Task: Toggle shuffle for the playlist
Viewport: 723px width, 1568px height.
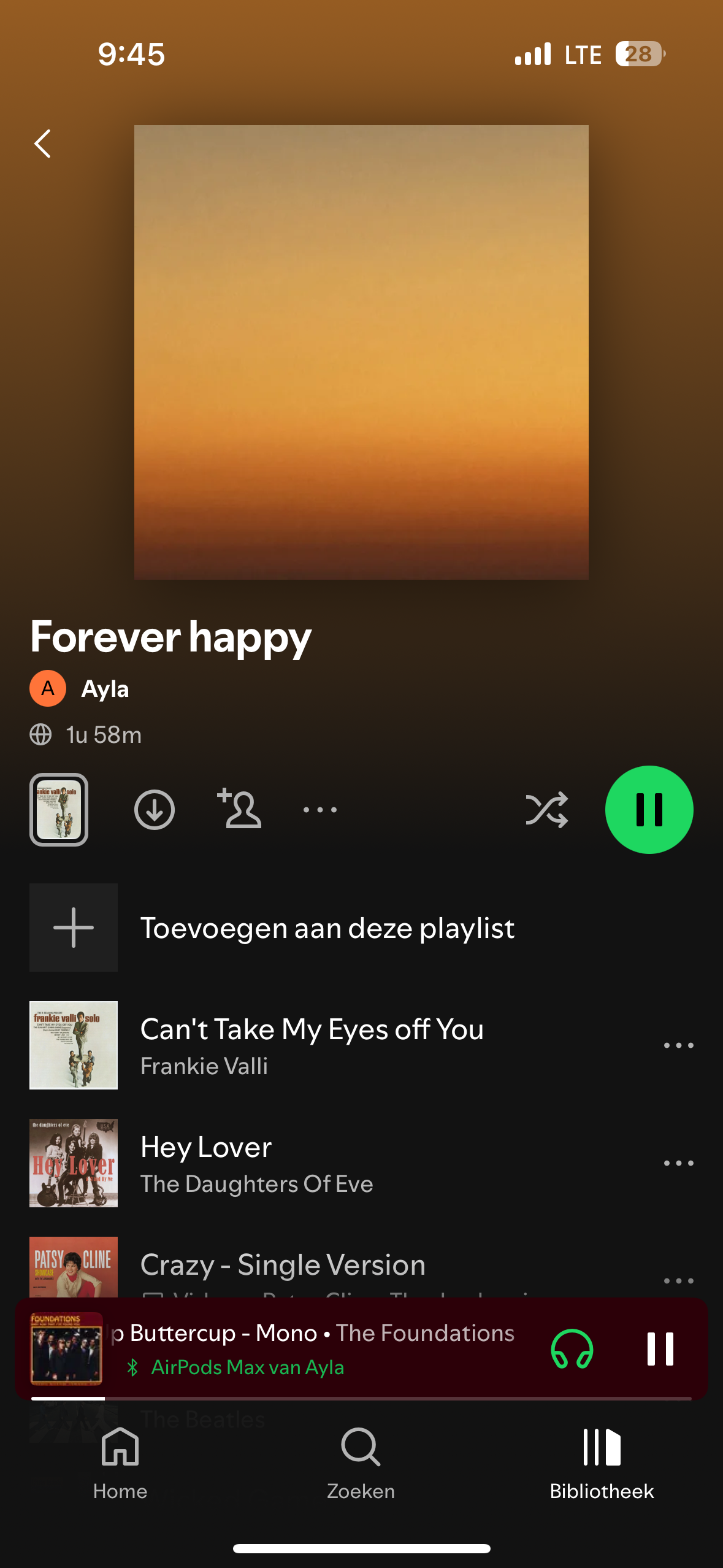Action: tap(546, 810)
